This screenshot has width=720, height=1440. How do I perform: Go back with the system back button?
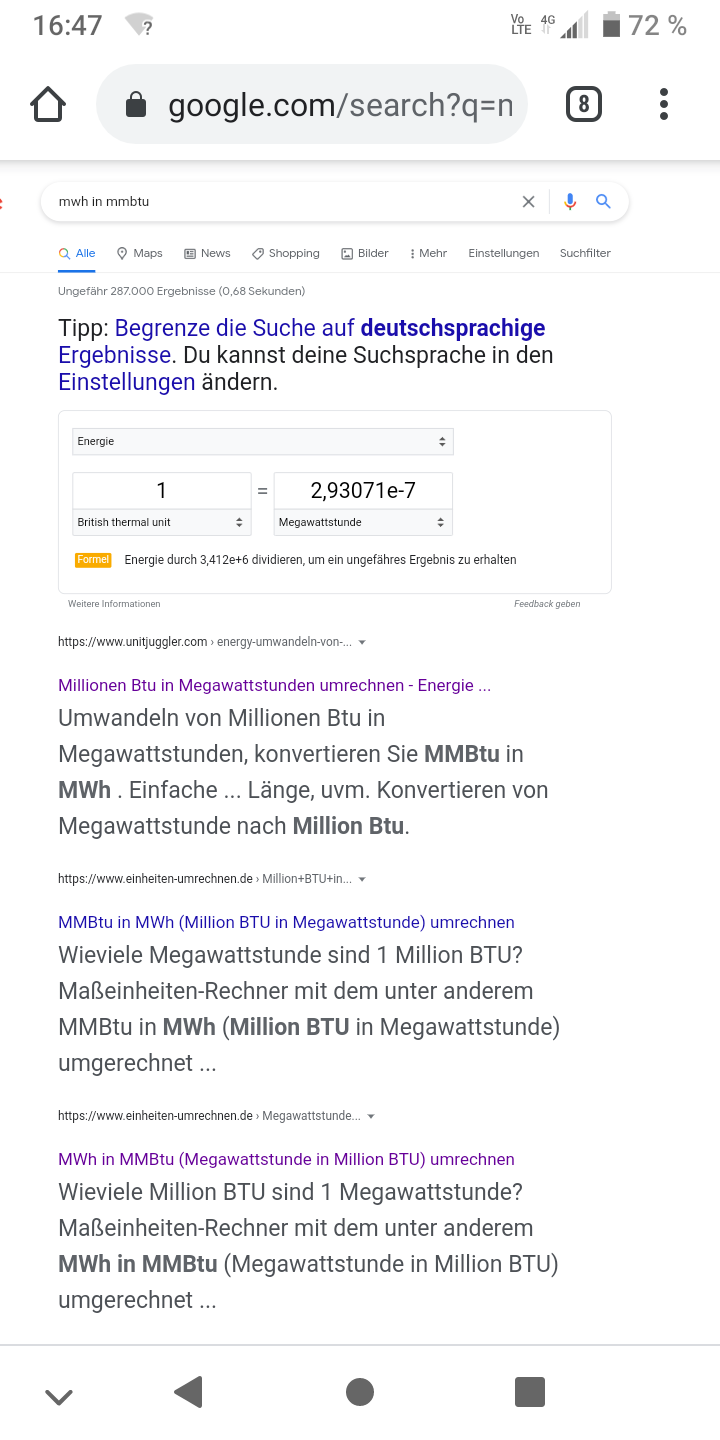188,1392
